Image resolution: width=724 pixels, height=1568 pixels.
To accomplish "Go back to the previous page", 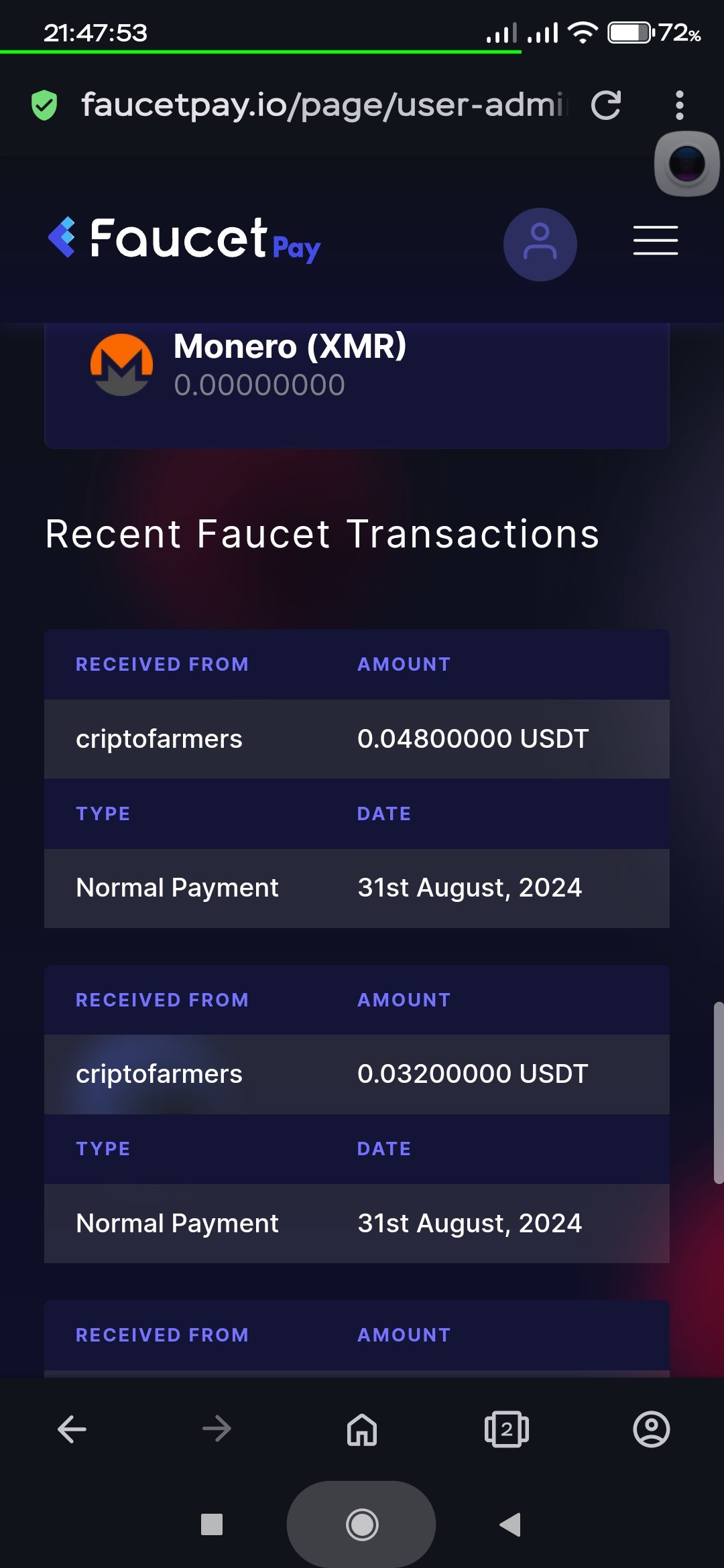I will [72, 1429].
